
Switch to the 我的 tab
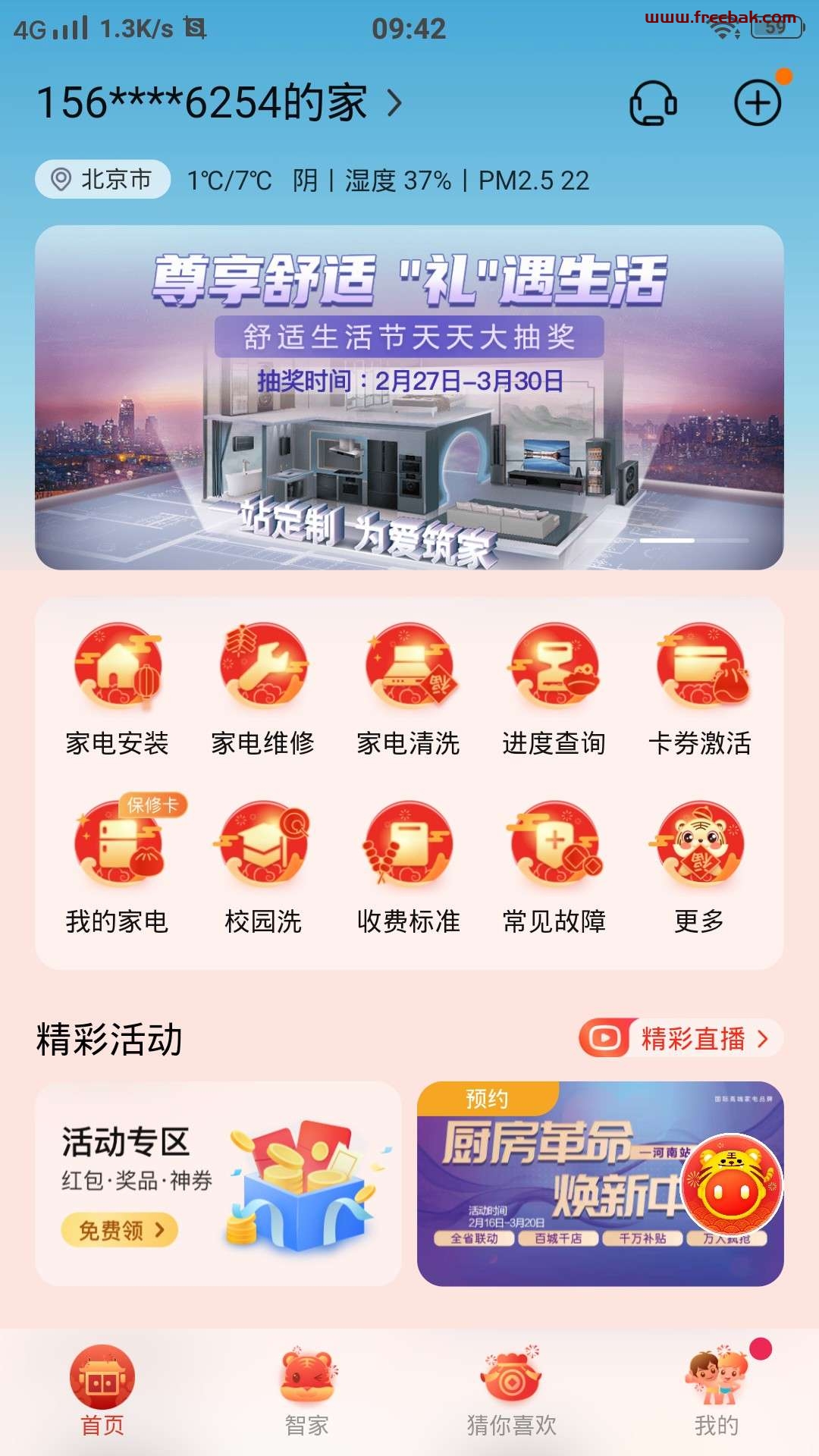[717, 1392]
